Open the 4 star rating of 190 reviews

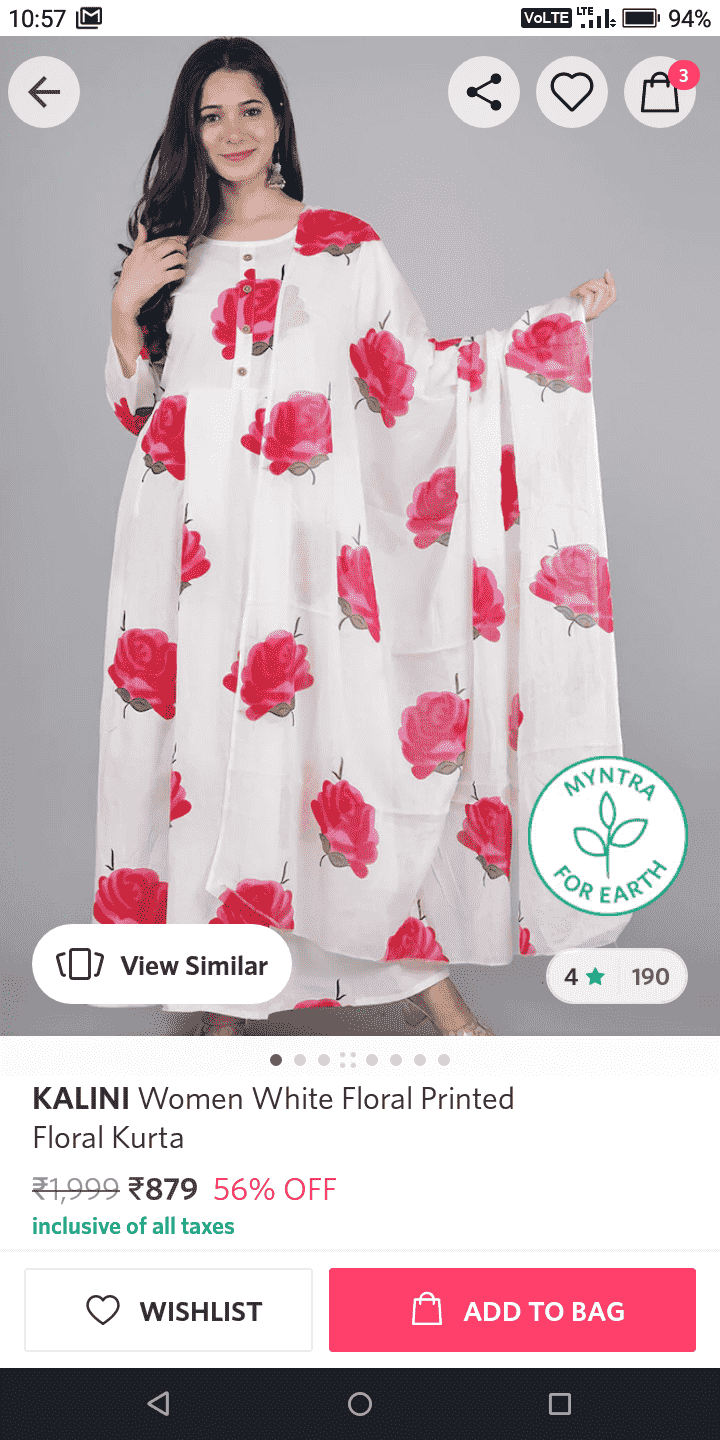617,976
